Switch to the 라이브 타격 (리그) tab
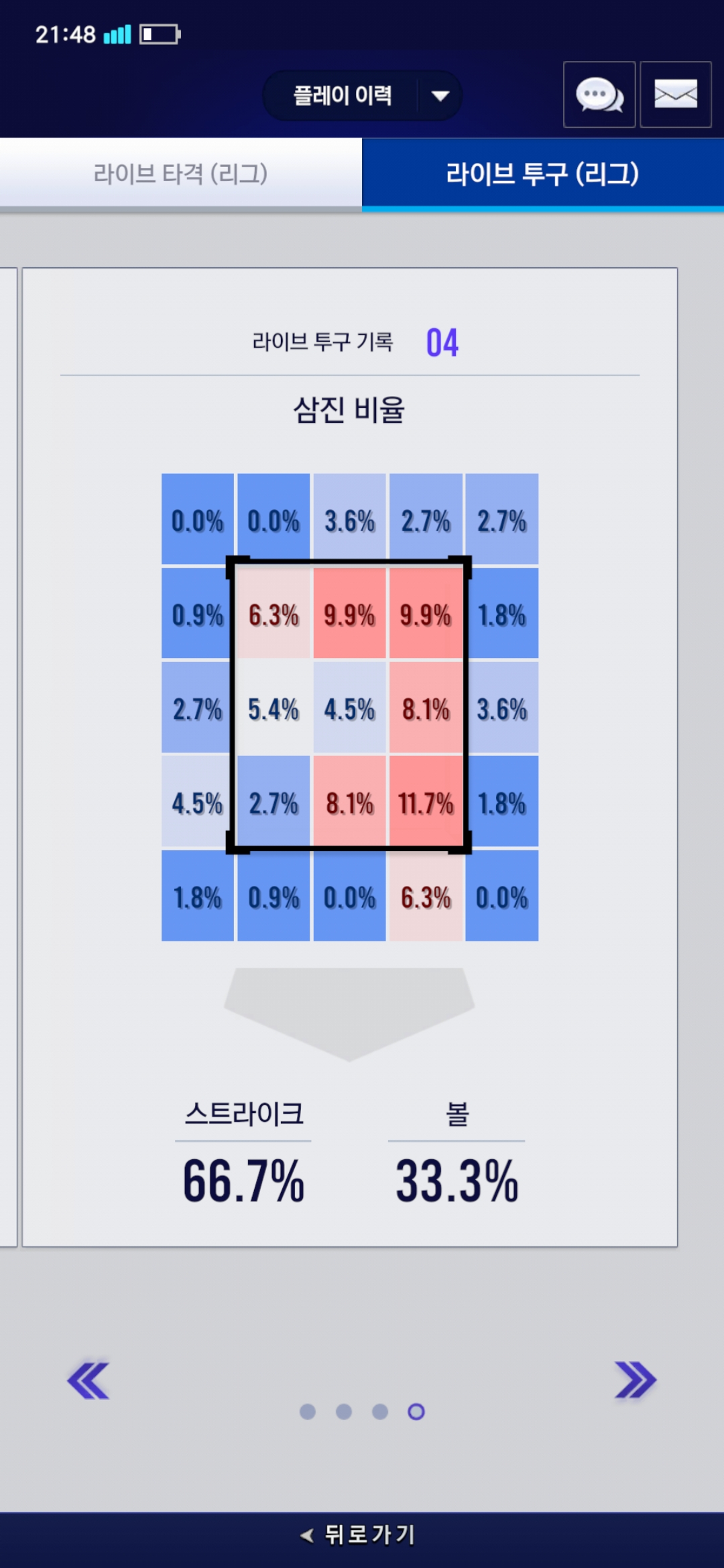This screenshot has width=724, height=1568. coord(180,174)
